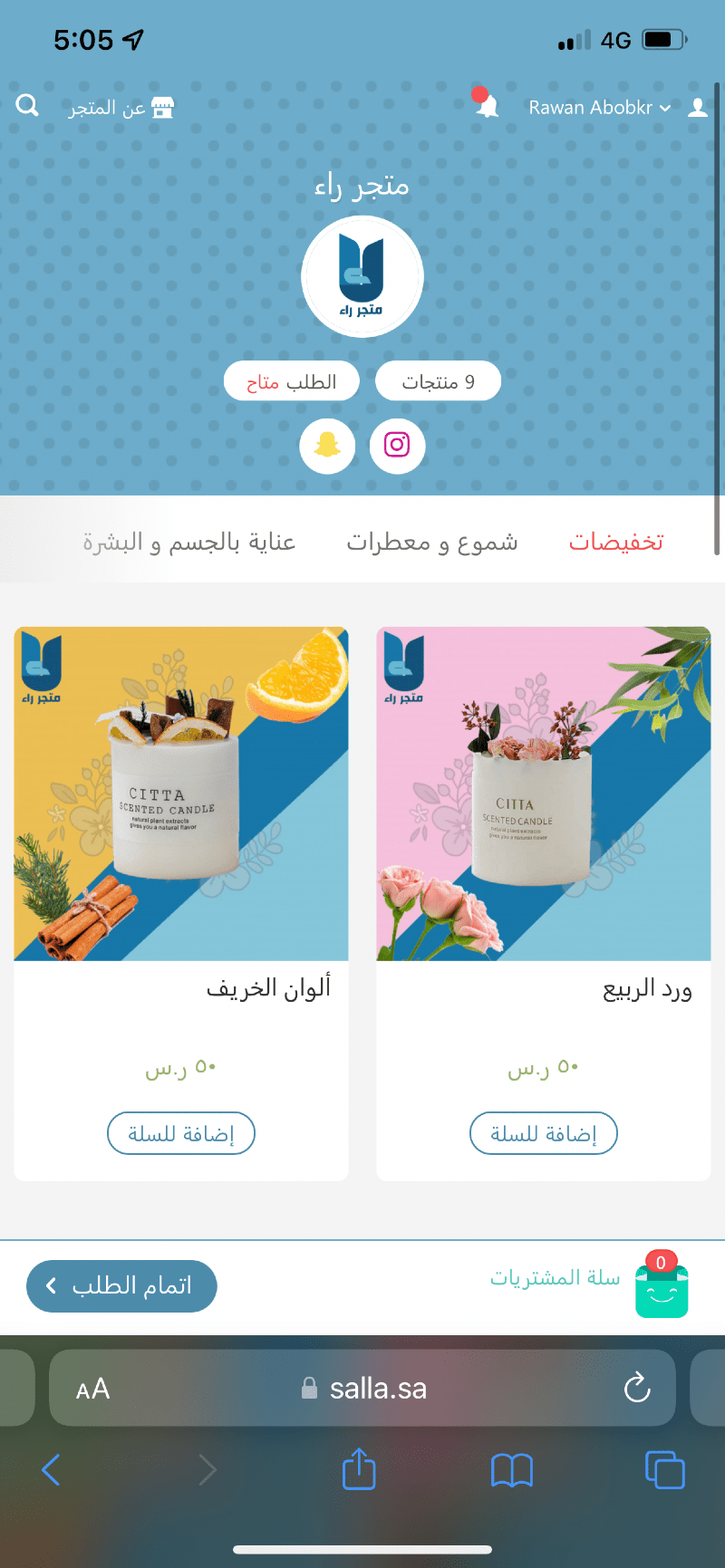Click the profile person icon top right
725x1568 pixels.
coord(698,107)
